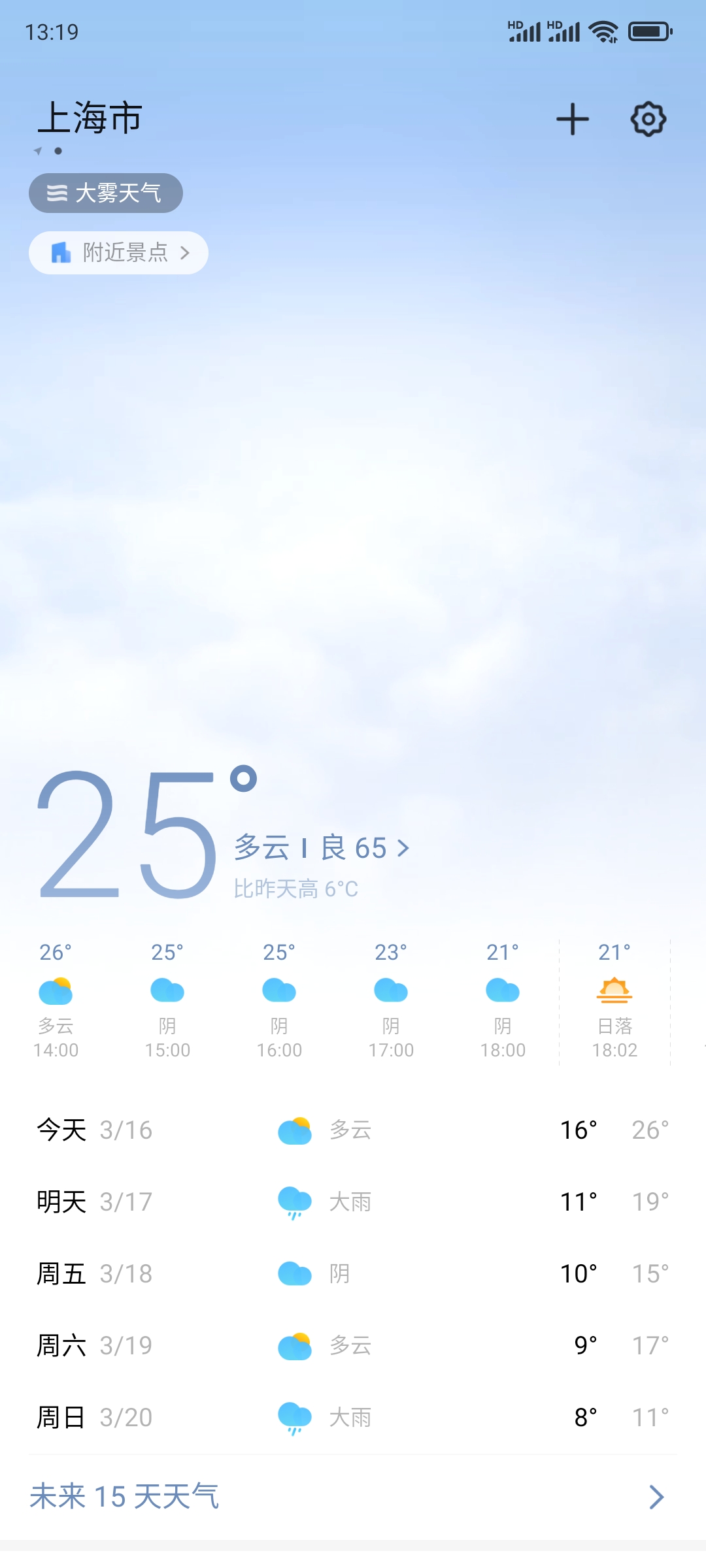Open weather settings gear icon
The image size is (706, 1568).
[x=648, y=119]
